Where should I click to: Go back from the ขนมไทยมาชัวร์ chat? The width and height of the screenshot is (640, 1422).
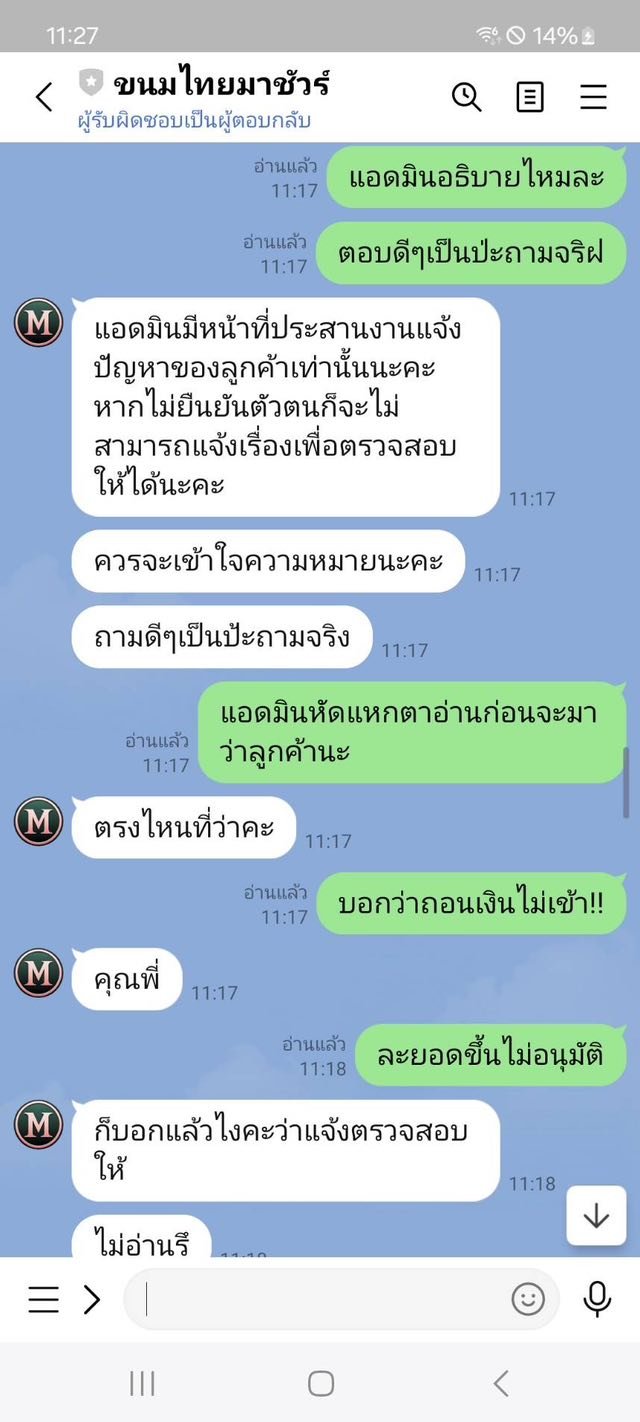[x=44, y=97]
